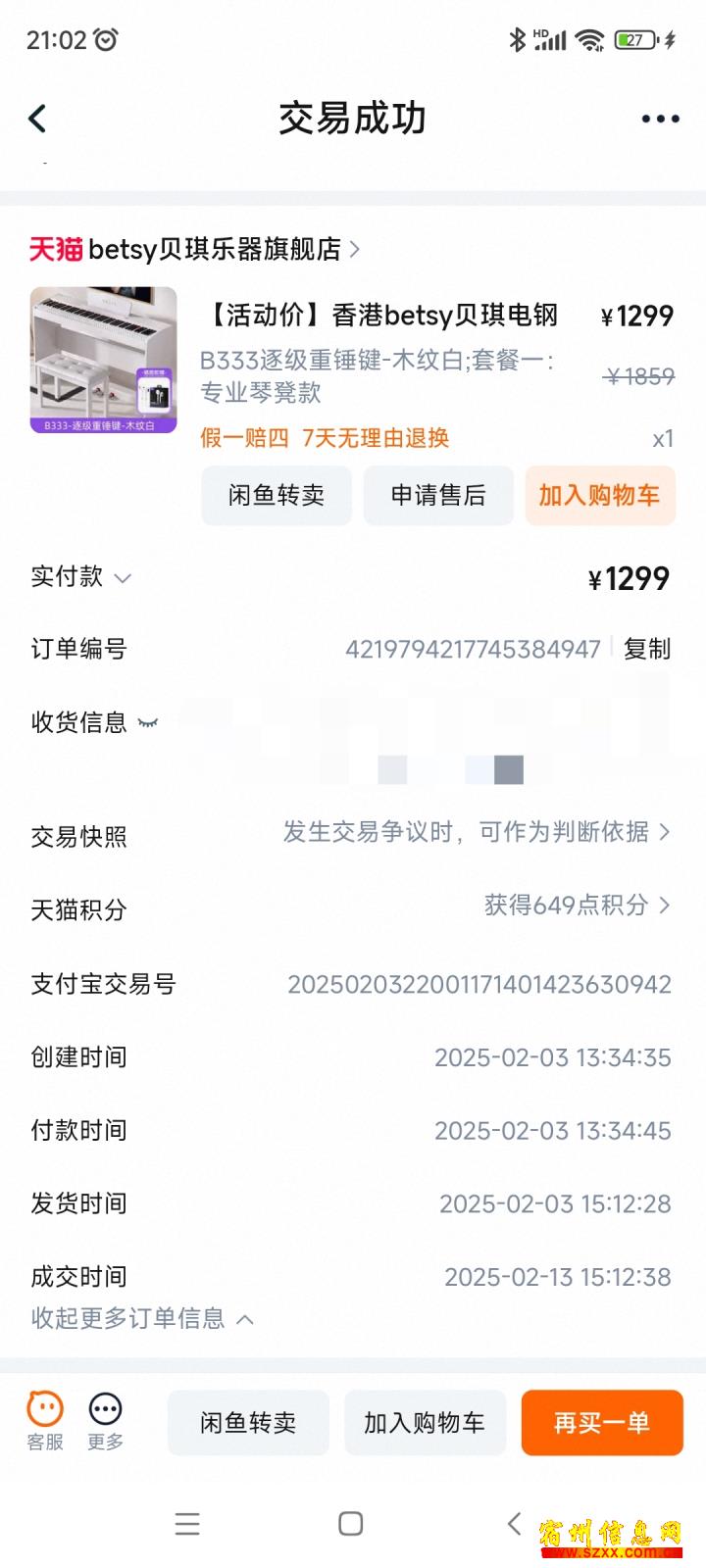Open the betsy贝琪乐器旗舰店 store page
This screenshot has width=706, height=1568.
click(x=194, y=250)
